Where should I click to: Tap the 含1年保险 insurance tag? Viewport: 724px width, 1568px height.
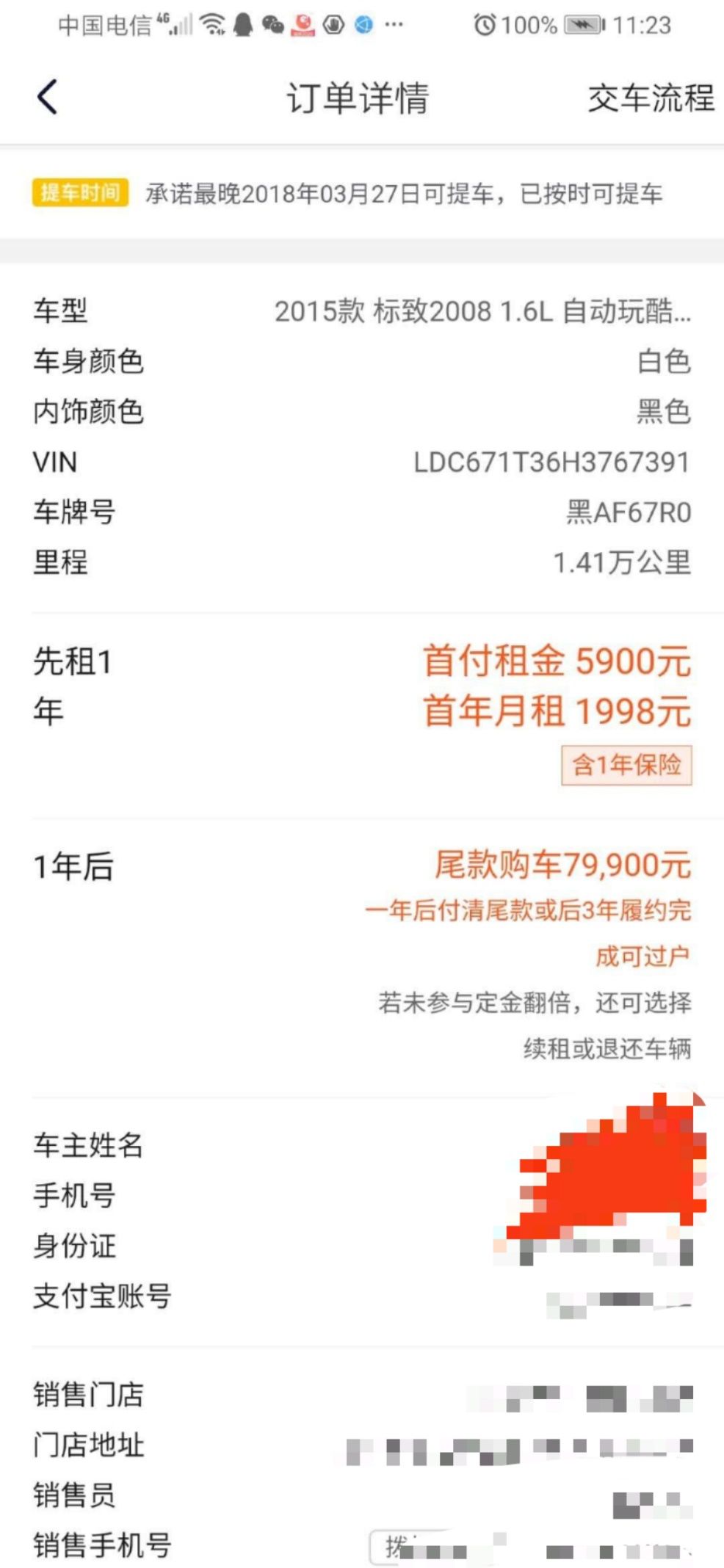click(628, 765)
